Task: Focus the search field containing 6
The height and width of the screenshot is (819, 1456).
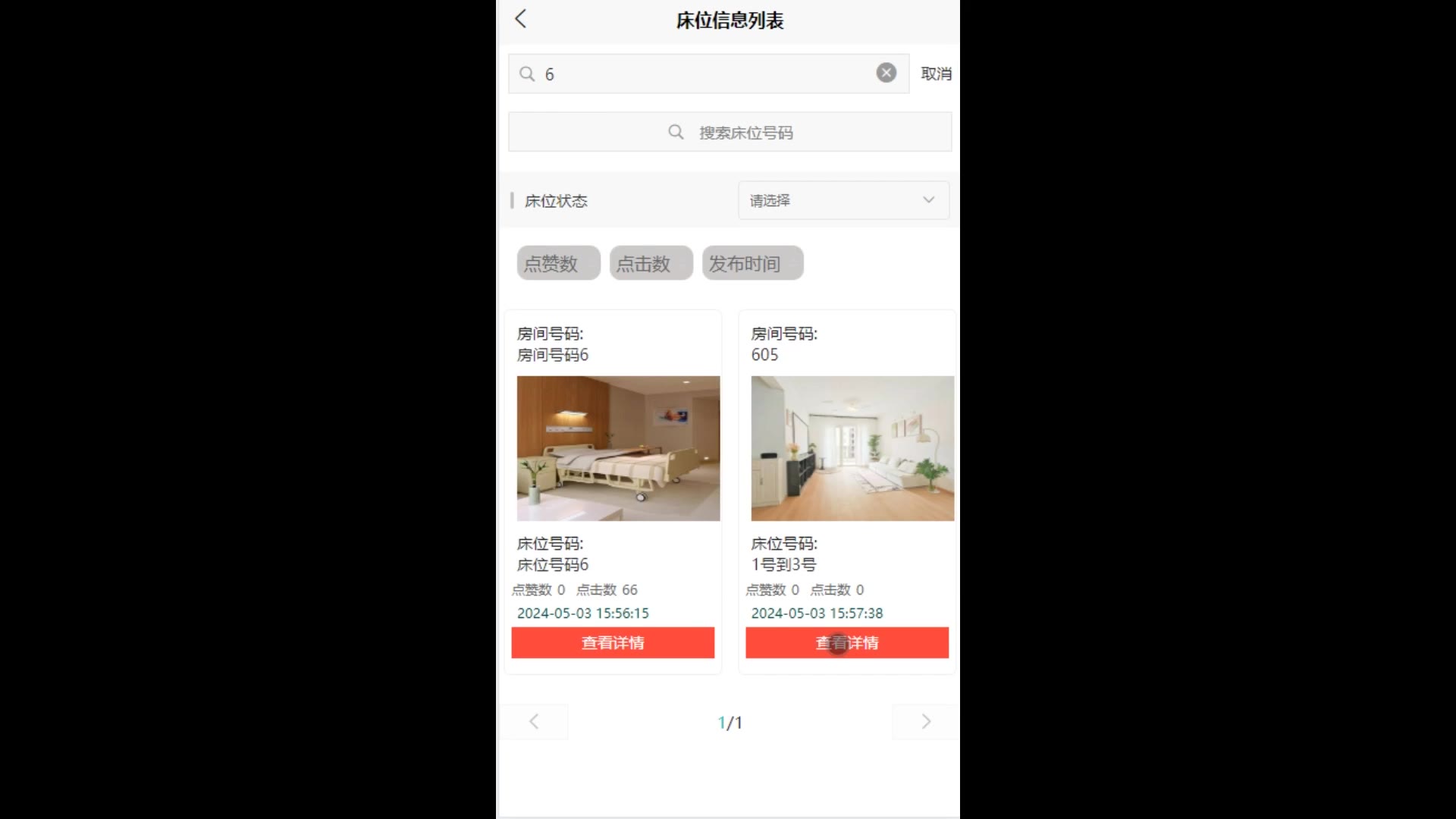Action: coord(705,74)
